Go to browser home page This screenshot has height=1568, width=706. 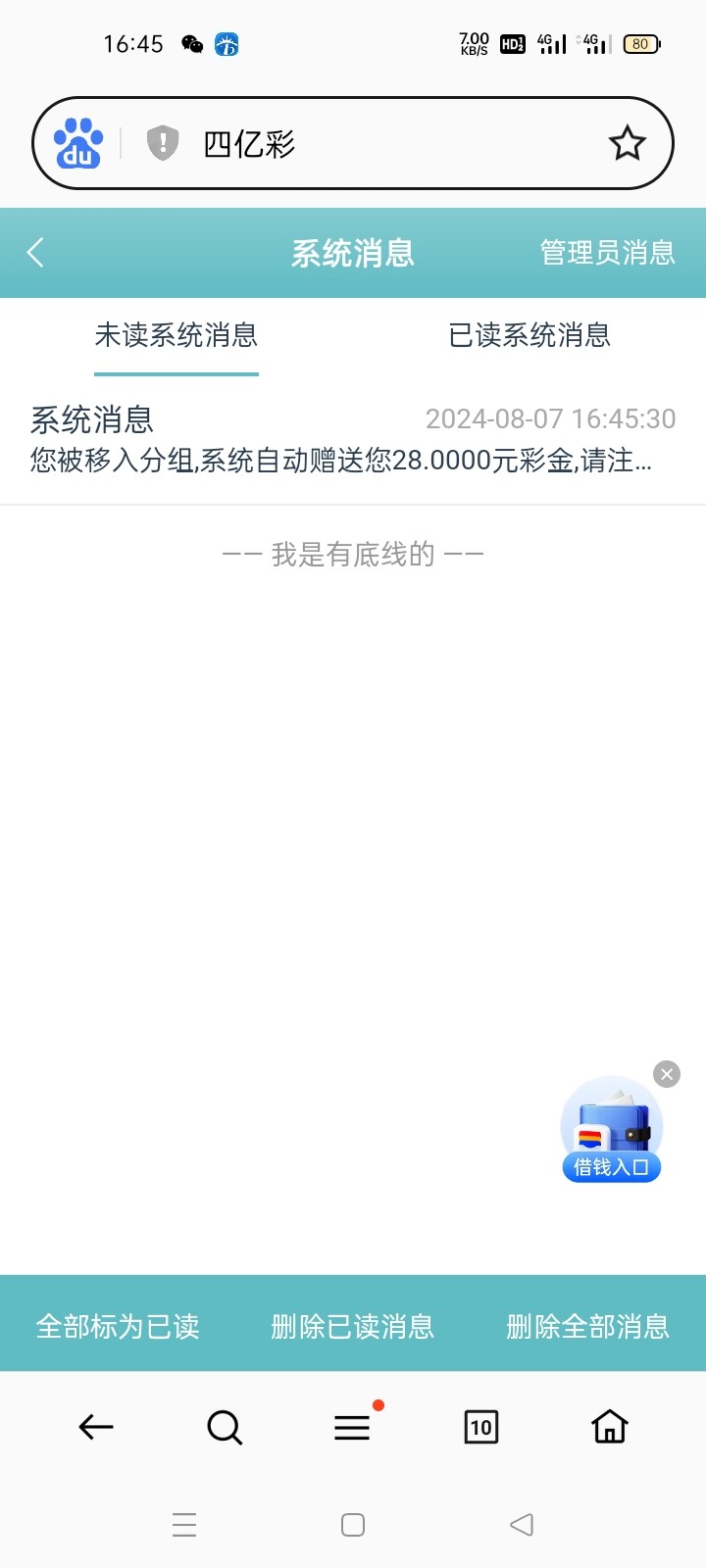click(x=610, y=1427)
